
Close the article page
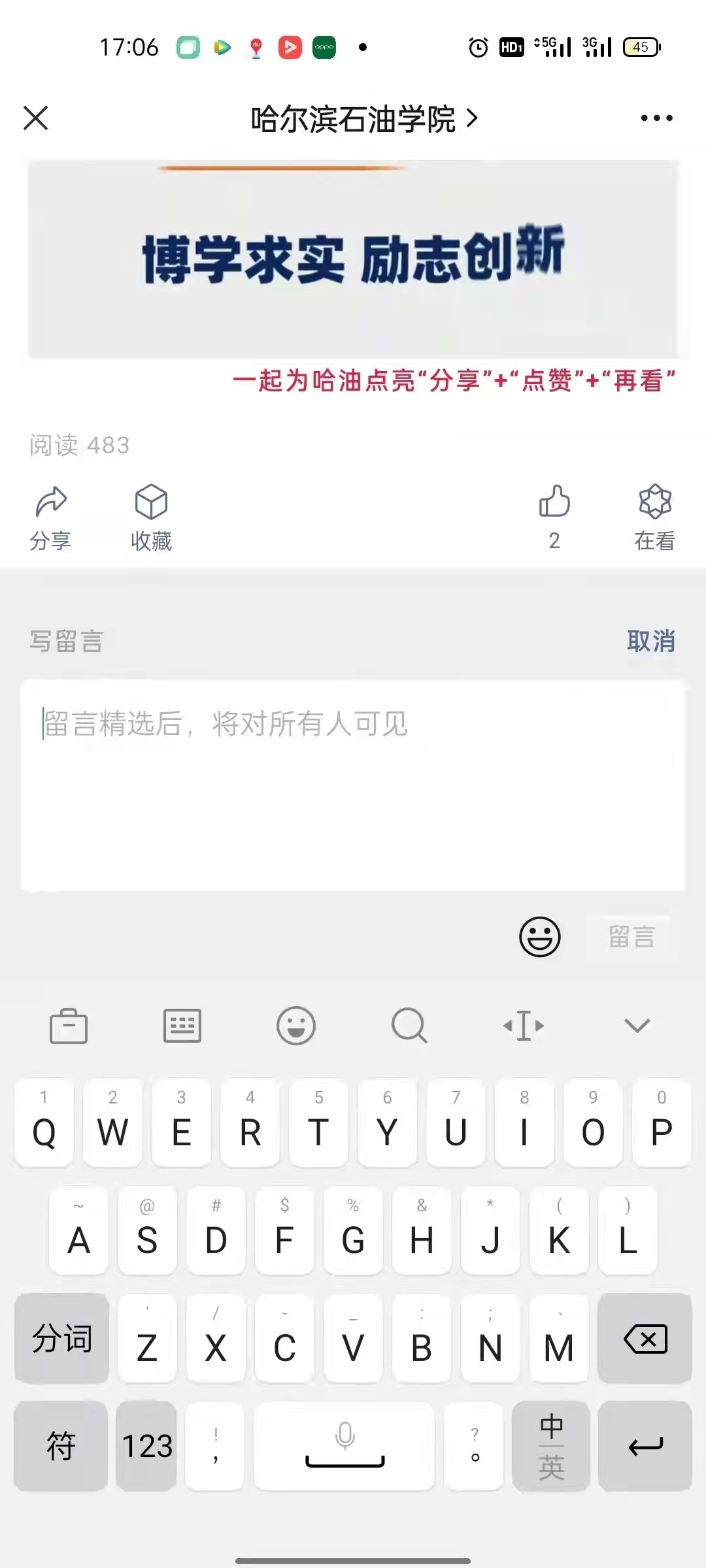tap(36, 118)
